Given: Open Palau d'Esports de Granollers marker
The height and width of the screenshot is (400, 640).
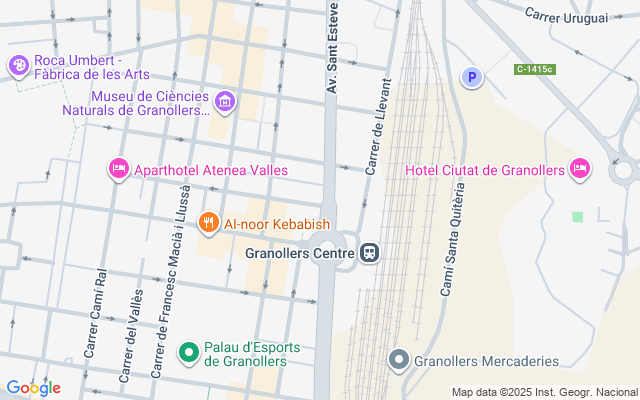Looking at the screenshot, I should tap(188, 352).
